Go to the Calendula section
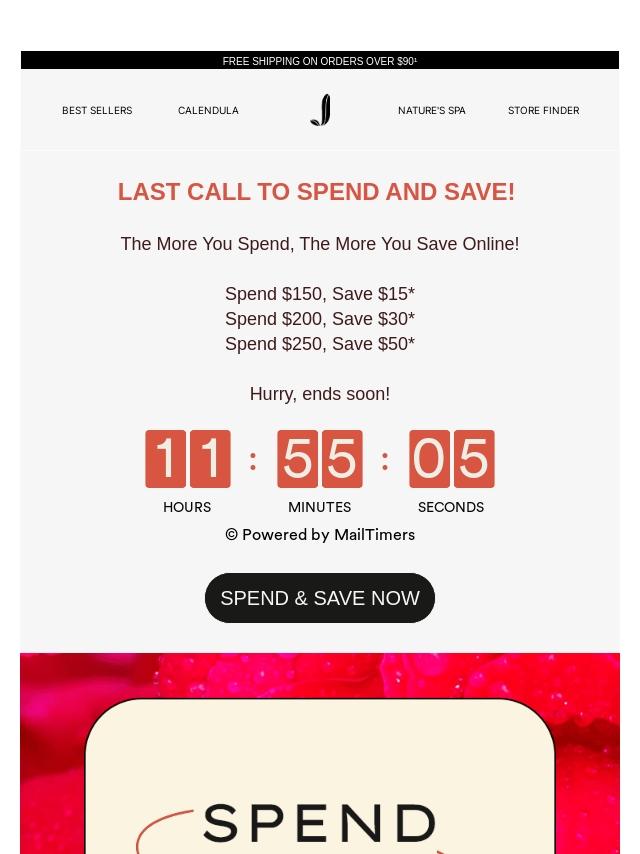Viewport: 640px width, 854px height. pyautogui.click(x=208, y=111)
